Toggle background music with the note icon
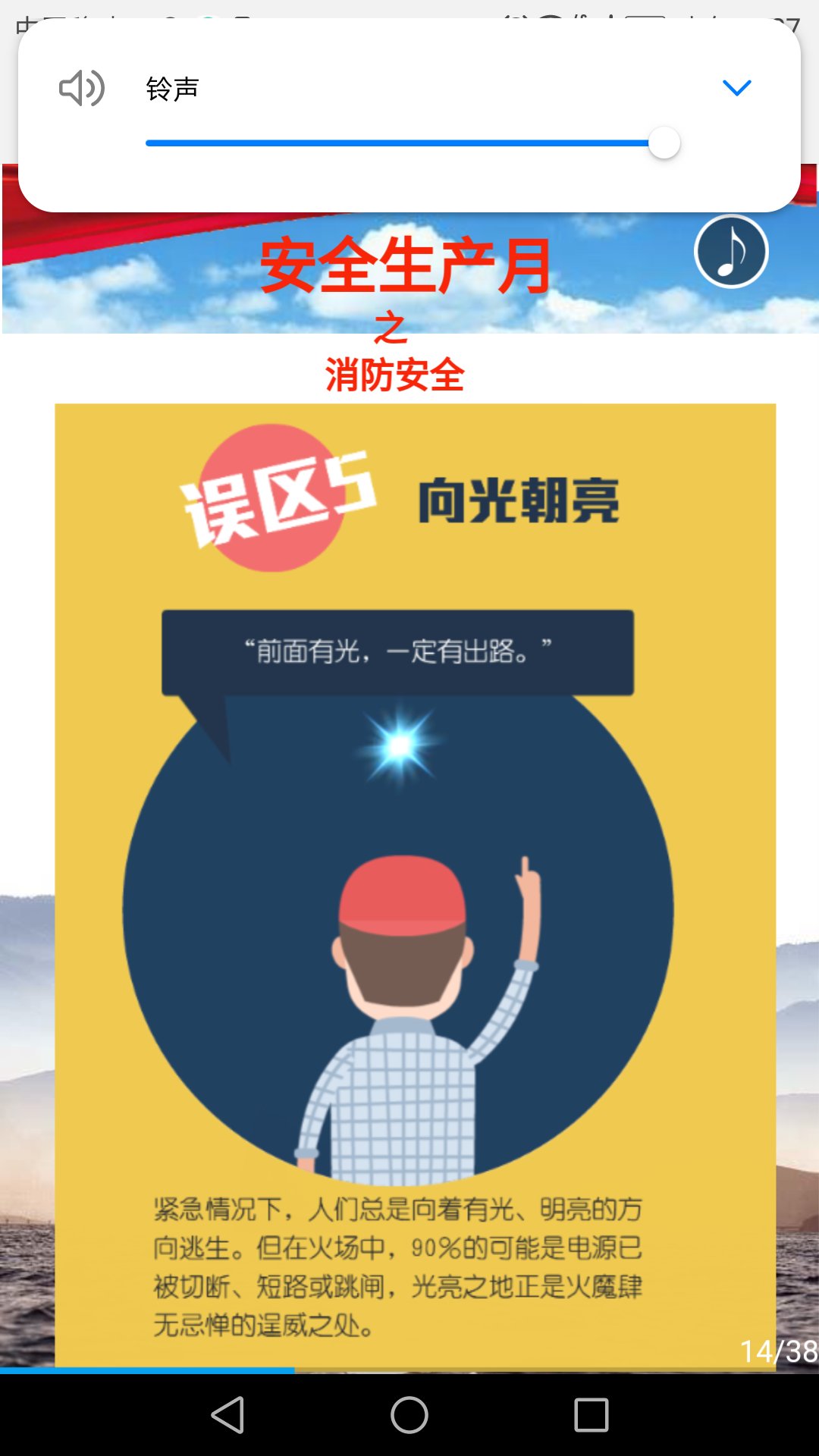Image resolution: width=819 pixels, height=1456 pixels. [x=731, y=252]
